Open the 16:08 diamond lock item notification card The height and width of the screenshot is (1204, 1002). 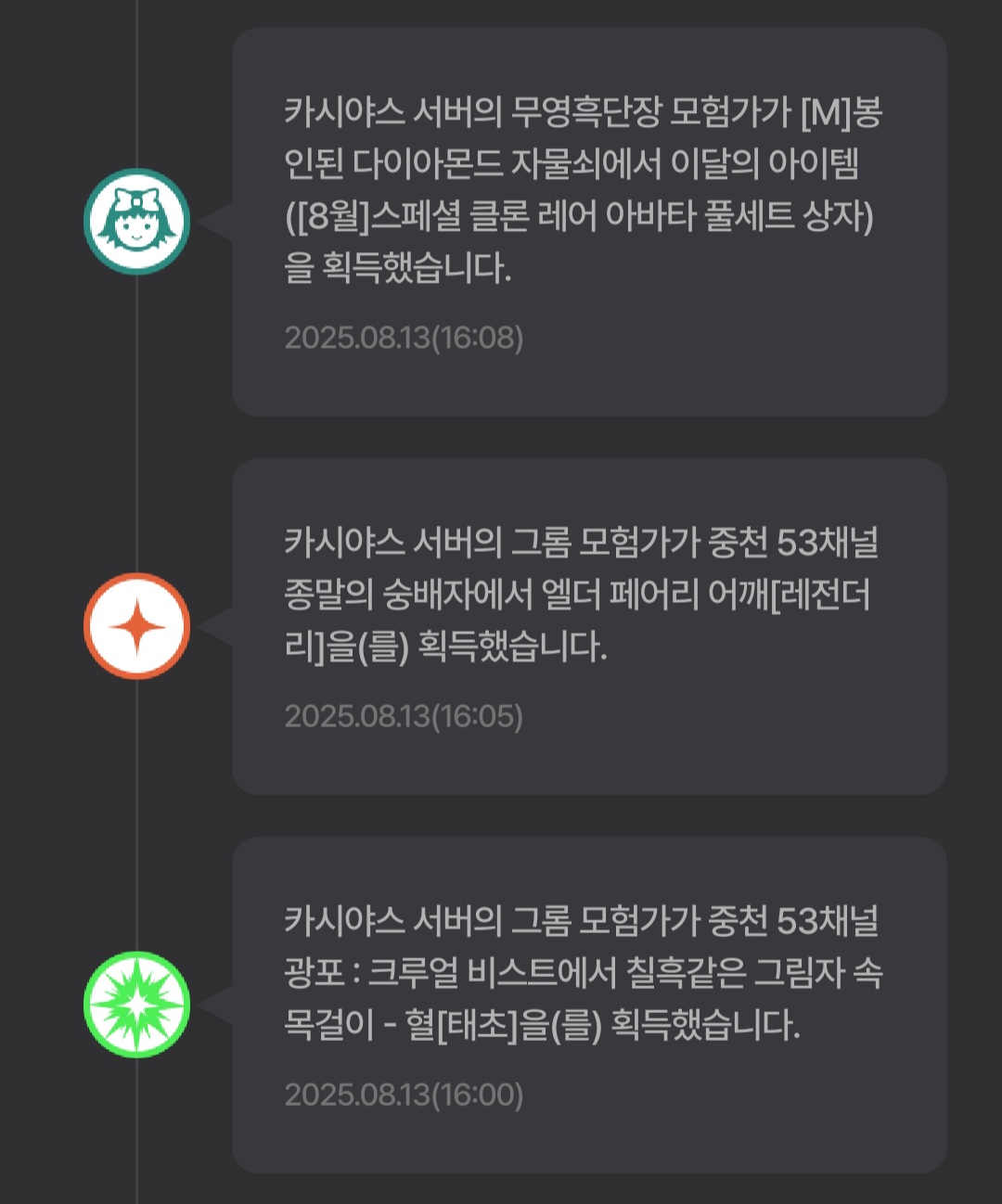589,223
